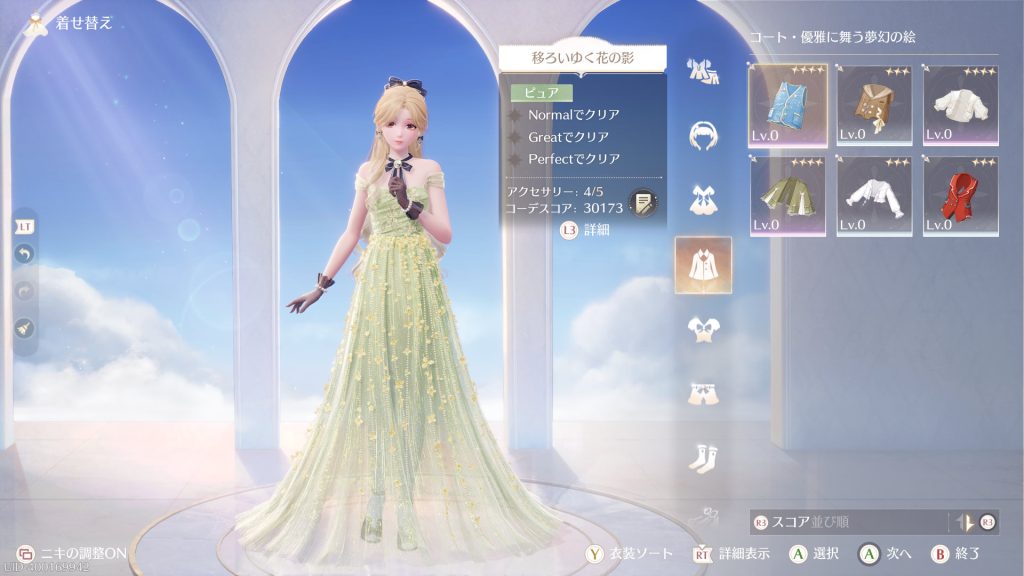Clear the outfit with the broom icon
This screenshot has height=576, width=1024.
point(26,326)
